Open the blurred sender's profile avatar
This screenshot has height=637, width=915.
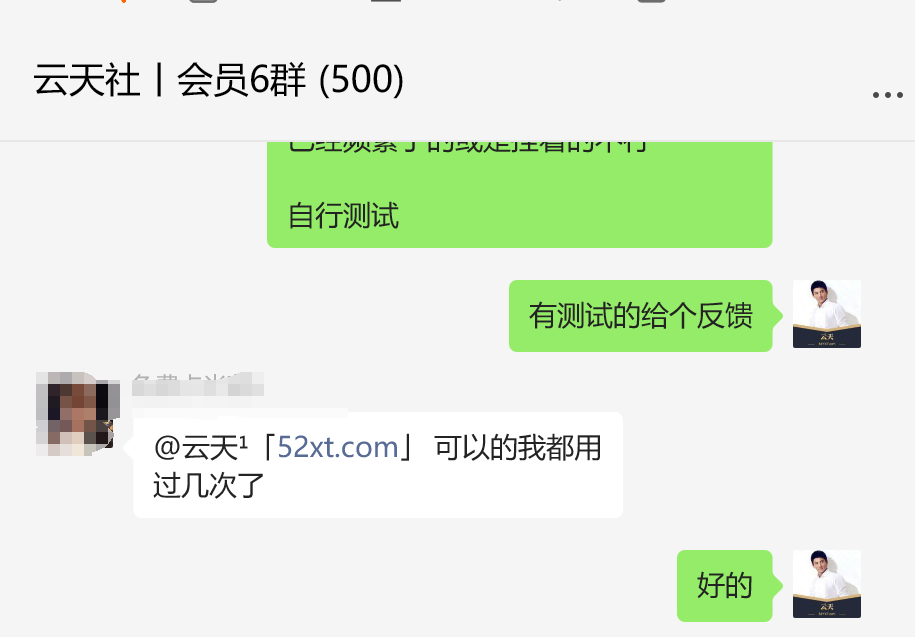coord(74,412)
